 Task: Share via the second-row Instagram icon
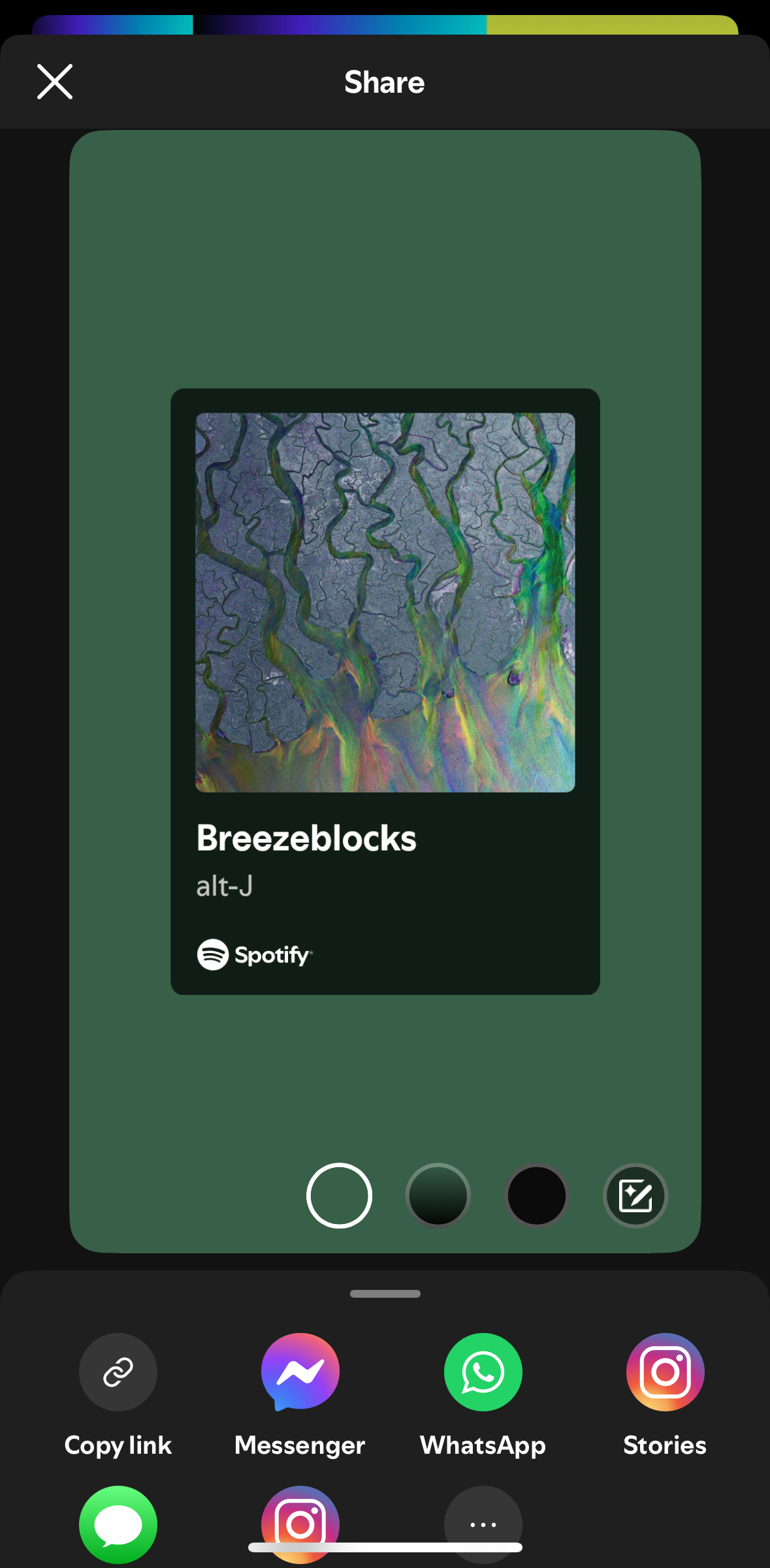300,1514
